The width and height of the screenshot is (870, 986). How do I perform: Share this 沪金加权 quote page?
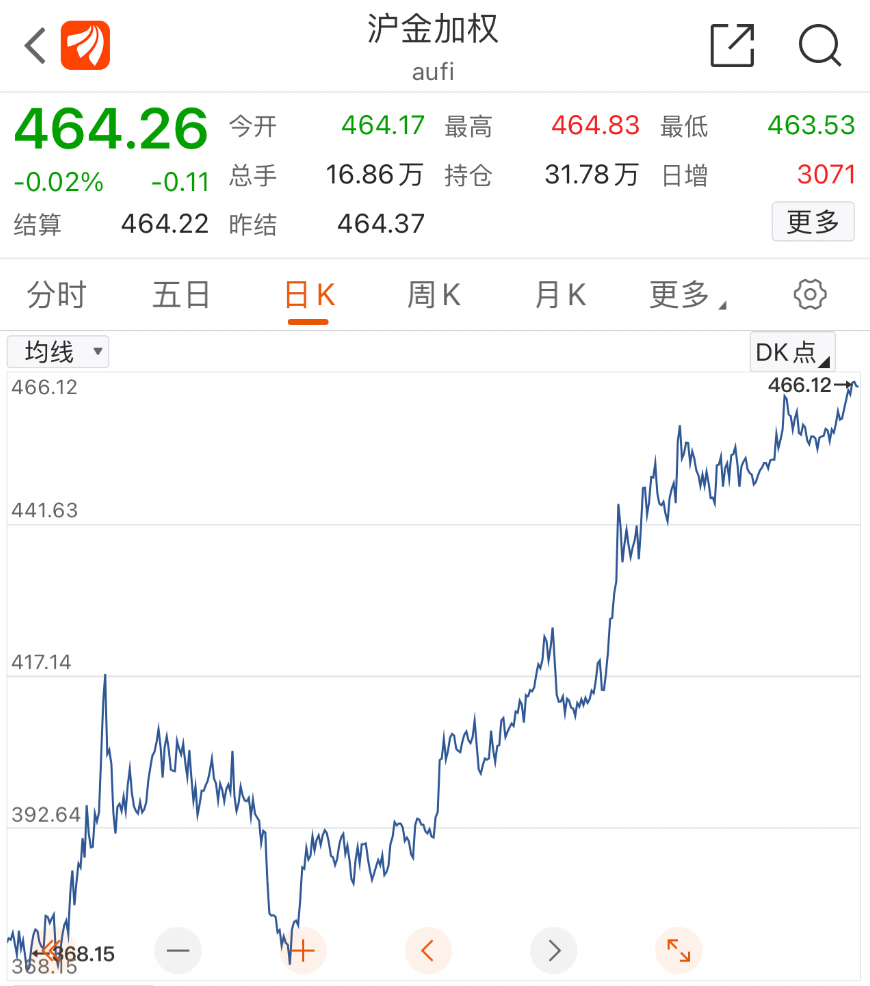732,46
